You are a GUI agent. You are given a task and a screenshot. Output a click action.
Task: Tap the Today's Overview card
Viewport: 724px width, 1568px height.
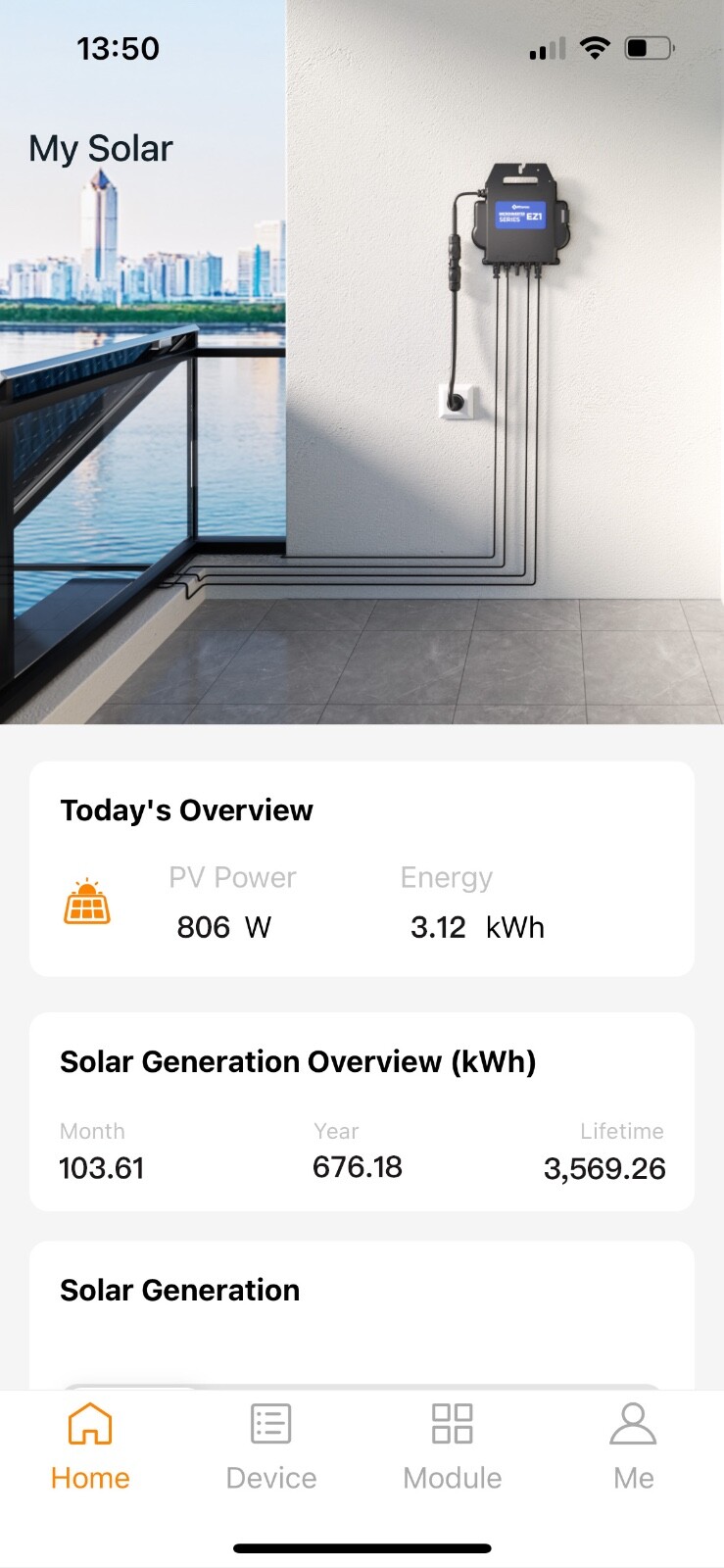[362, 867]
